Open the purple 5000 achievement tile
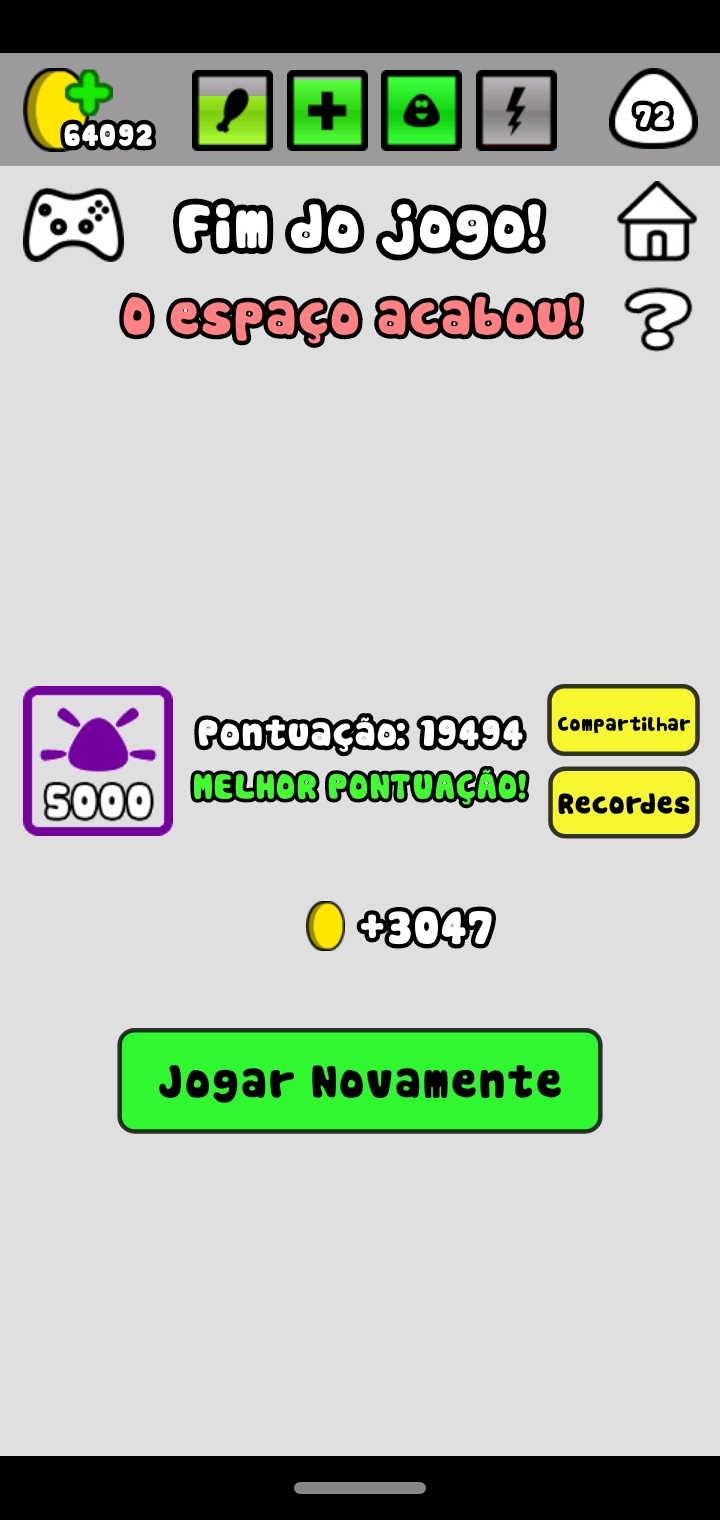720x1520 pixels. click(x=98, y=761)
